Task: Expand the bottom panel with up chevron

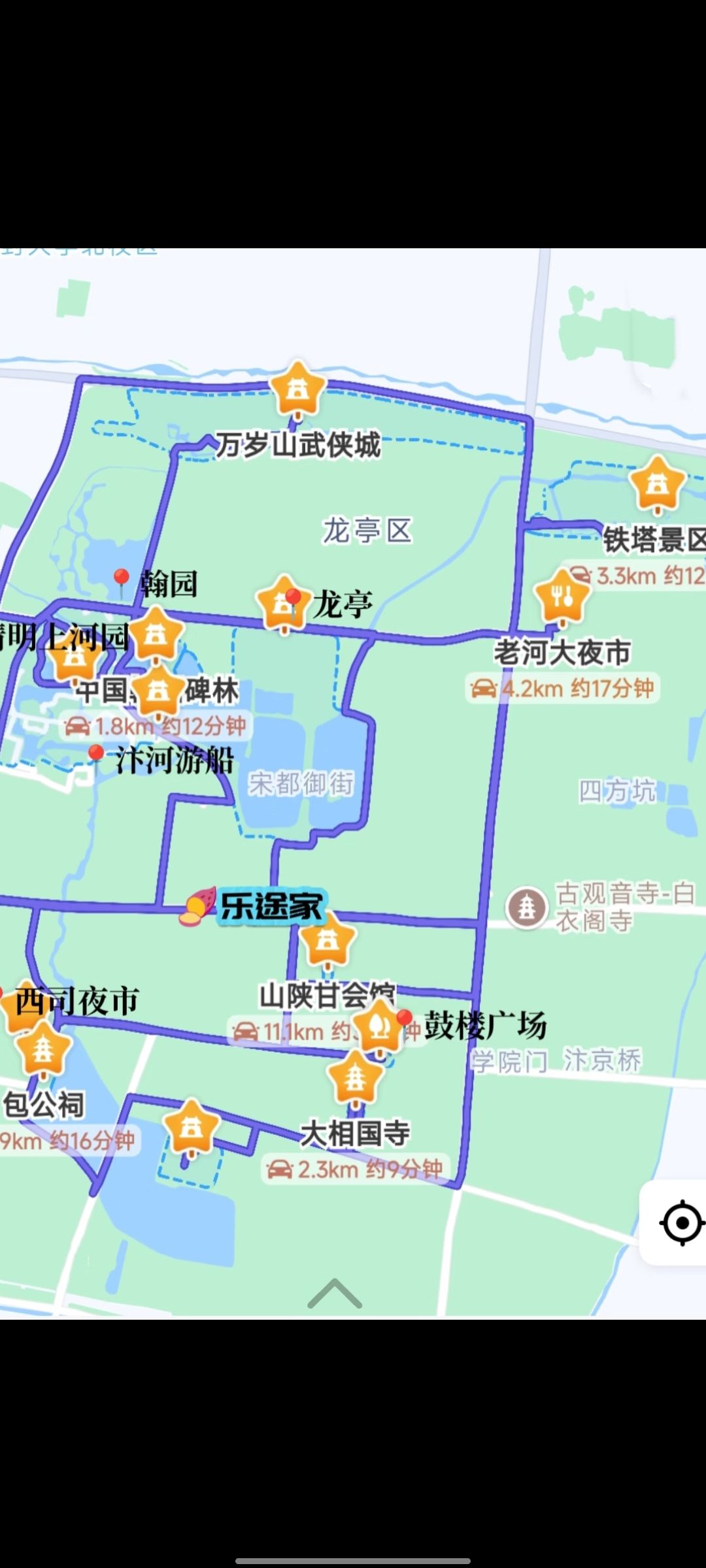Action: [335, 1294]
